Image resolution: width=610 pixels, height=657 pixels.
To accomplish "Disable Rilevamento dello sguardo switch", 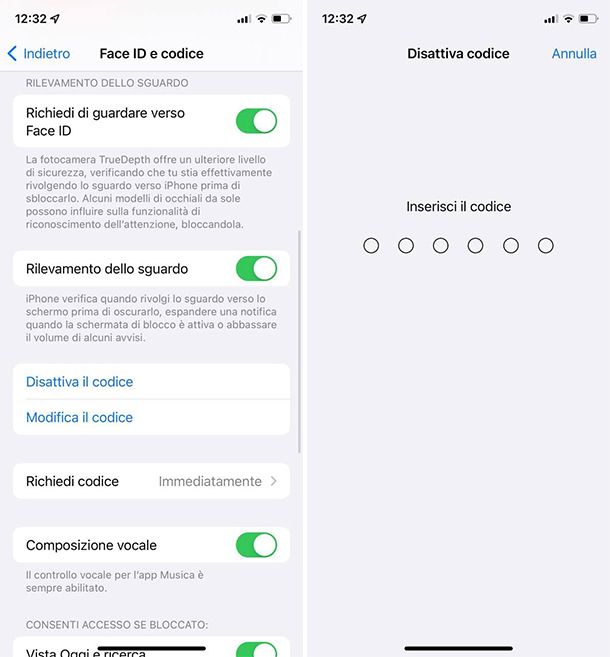I will click(256, 268).
